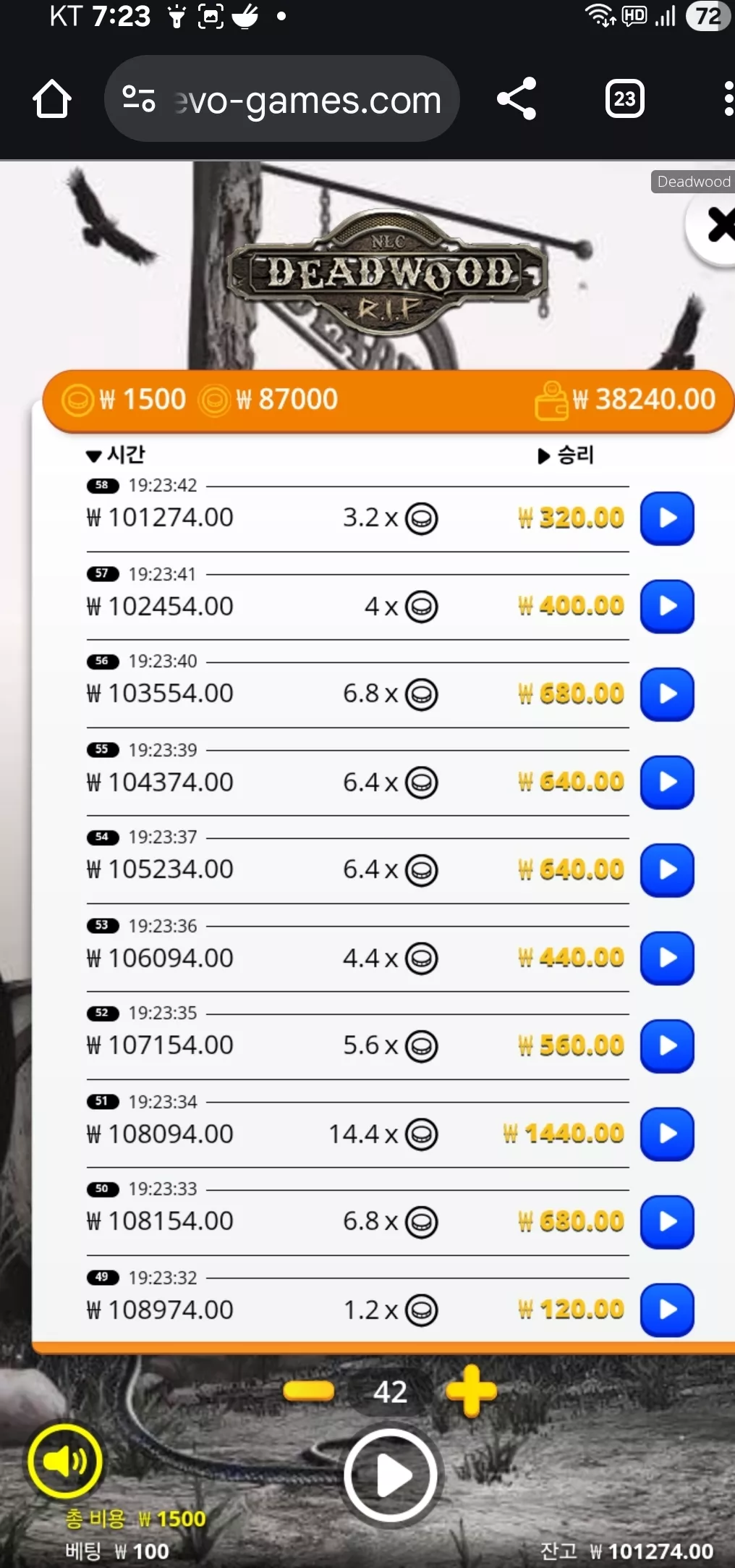This screenshot has height=1568, width=735.
Task: Replay the 19:23:36 round won ₩440.00
Action: click(x=667, y=958)
